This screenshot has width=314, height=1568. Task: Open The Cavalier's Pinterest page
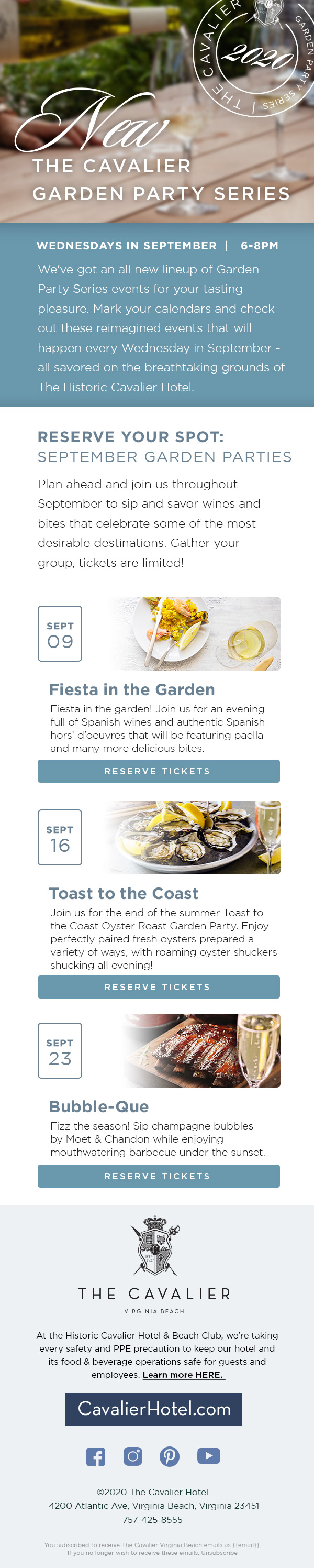(x=169, y=1456)
